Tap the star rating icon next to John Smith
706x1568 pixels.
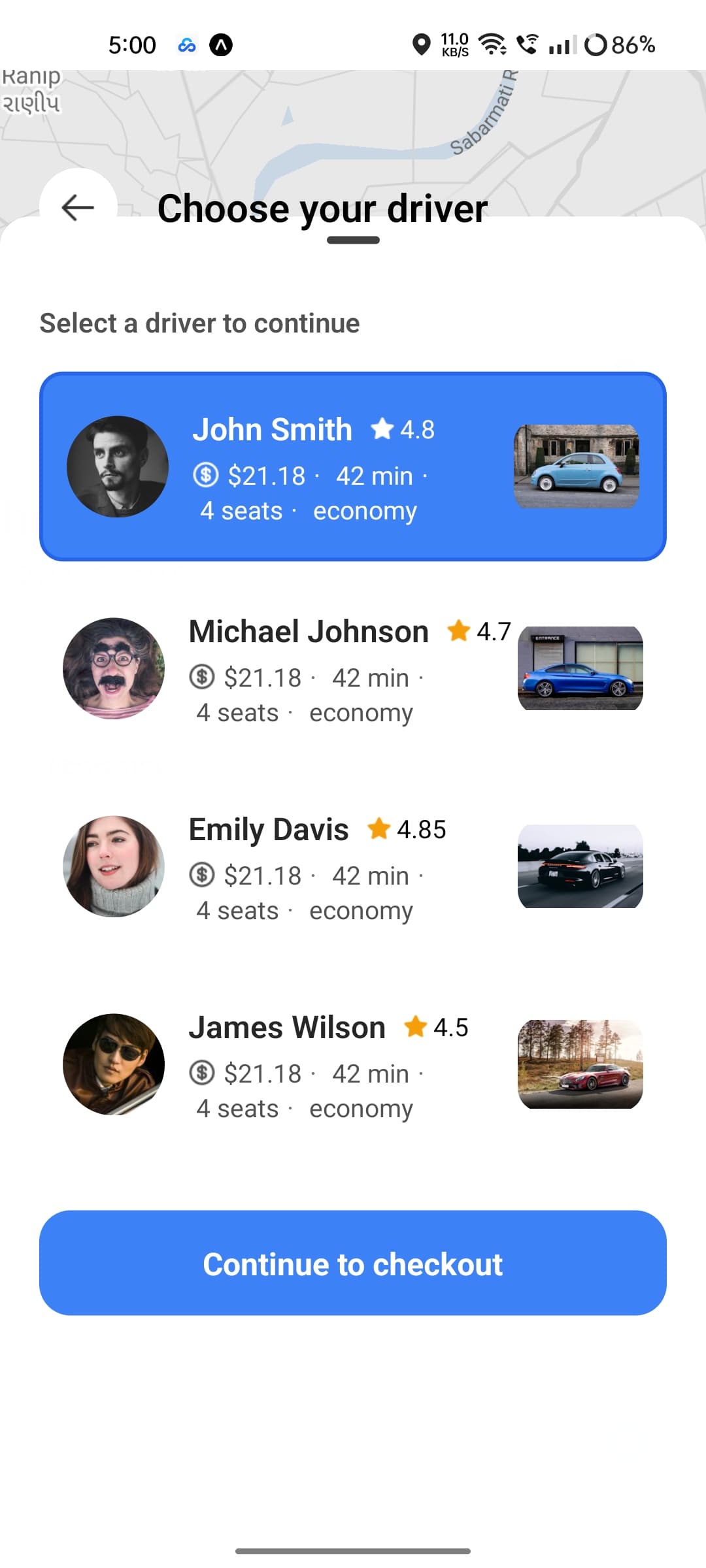click(382, 430)
